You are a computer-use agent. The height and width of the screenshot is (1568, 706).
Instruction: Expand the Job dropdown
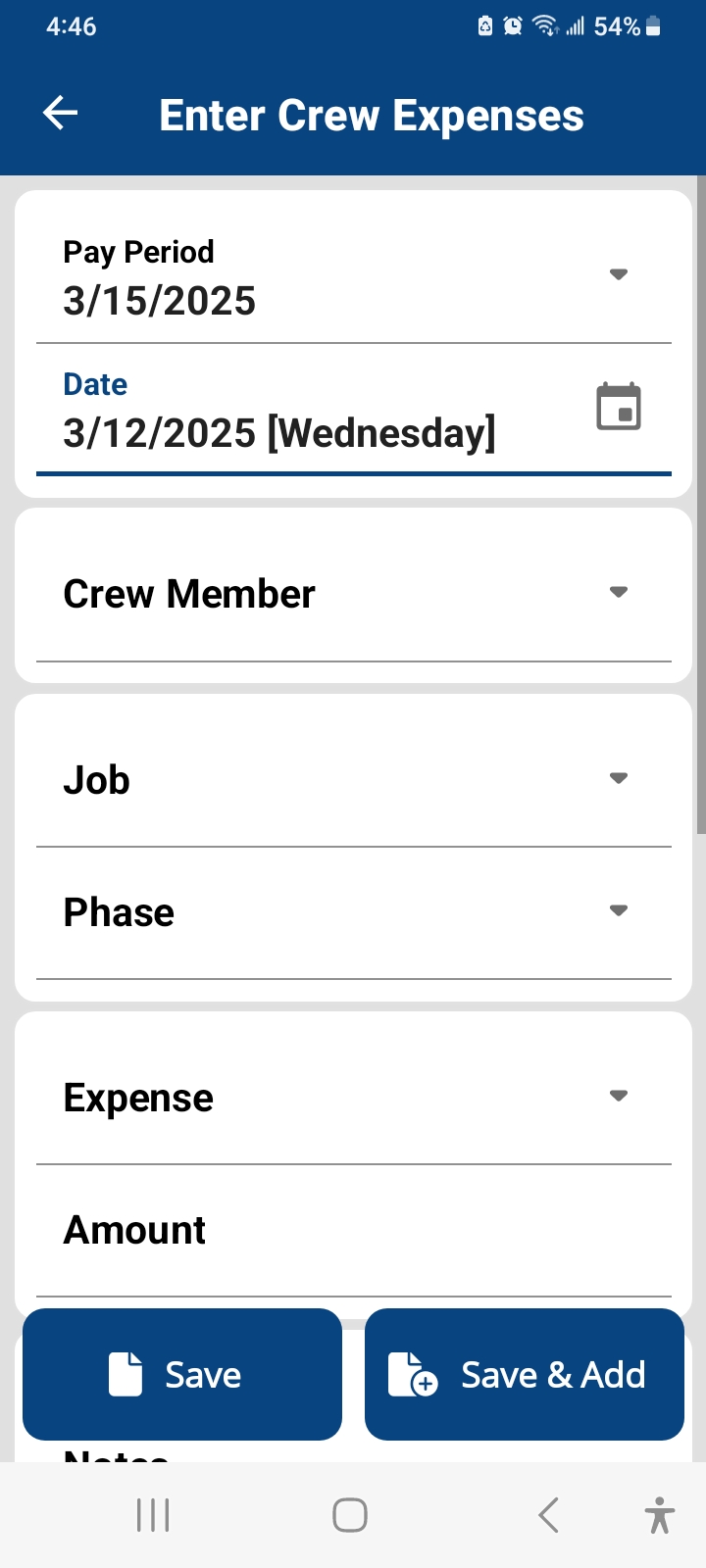(x=354, y=781)
